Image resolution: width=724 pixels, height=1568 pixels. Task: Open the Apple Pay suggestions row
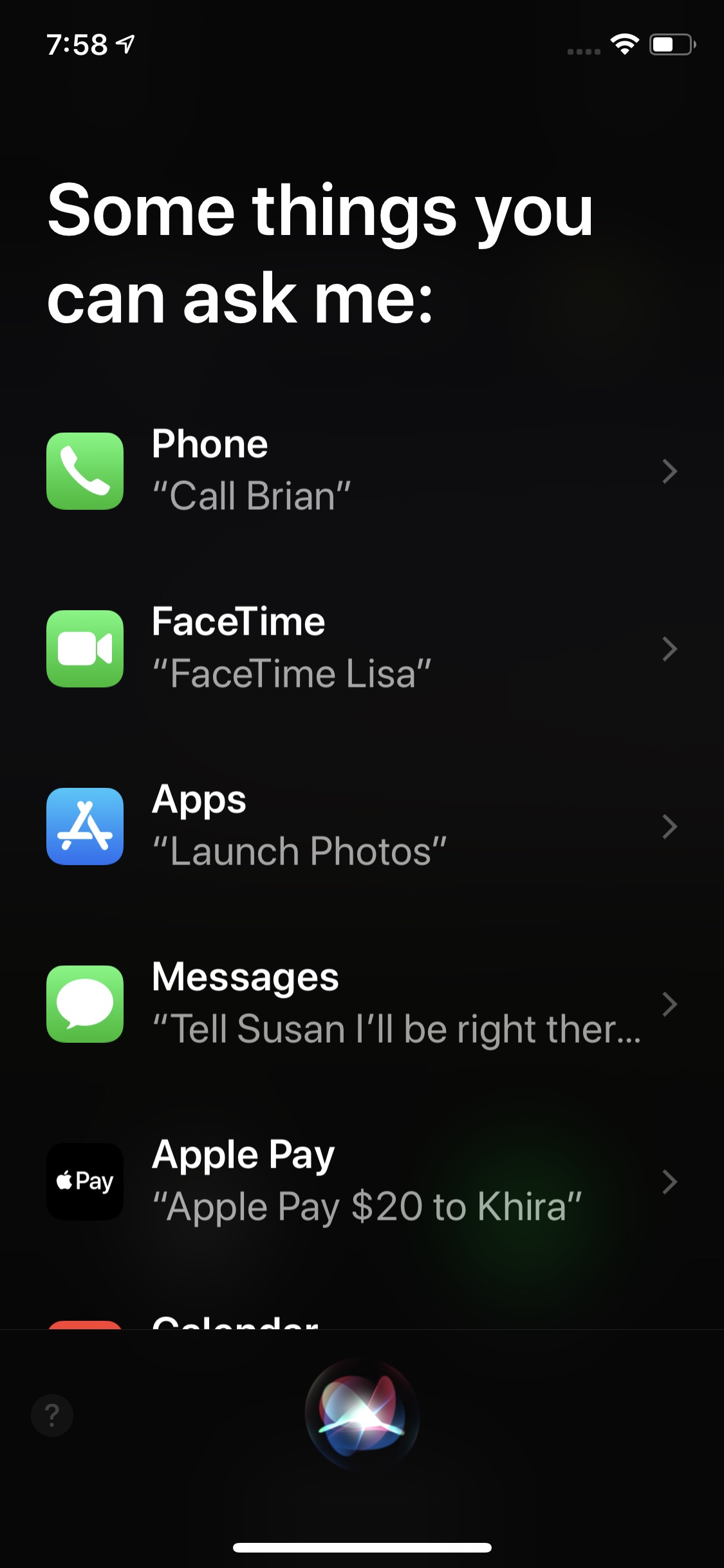[x=362, y=1181]
